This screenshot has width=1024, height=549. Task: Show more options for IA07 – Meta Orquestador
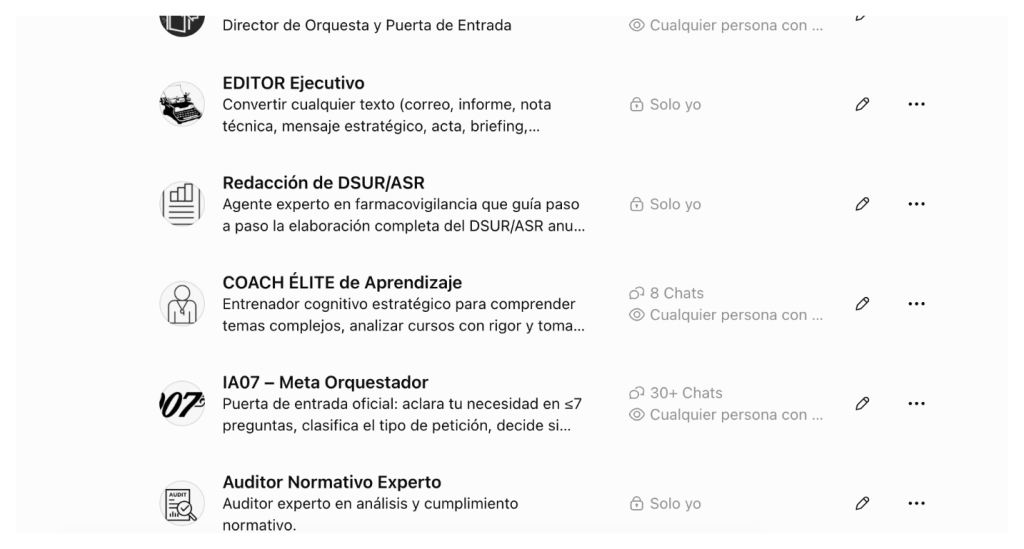916,403
